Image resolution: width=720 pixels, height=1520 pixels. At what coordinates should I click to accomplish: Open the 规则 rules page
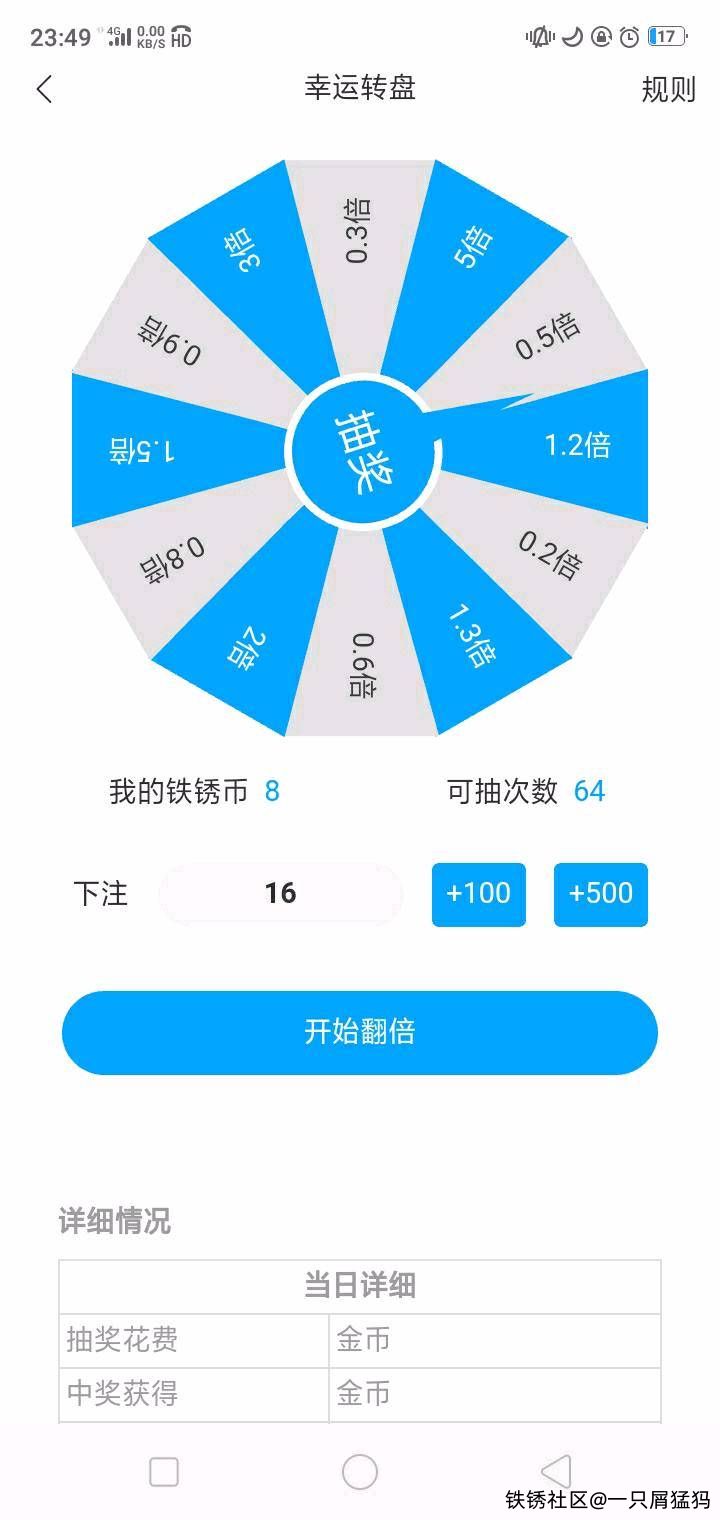[x=668, y=89]
